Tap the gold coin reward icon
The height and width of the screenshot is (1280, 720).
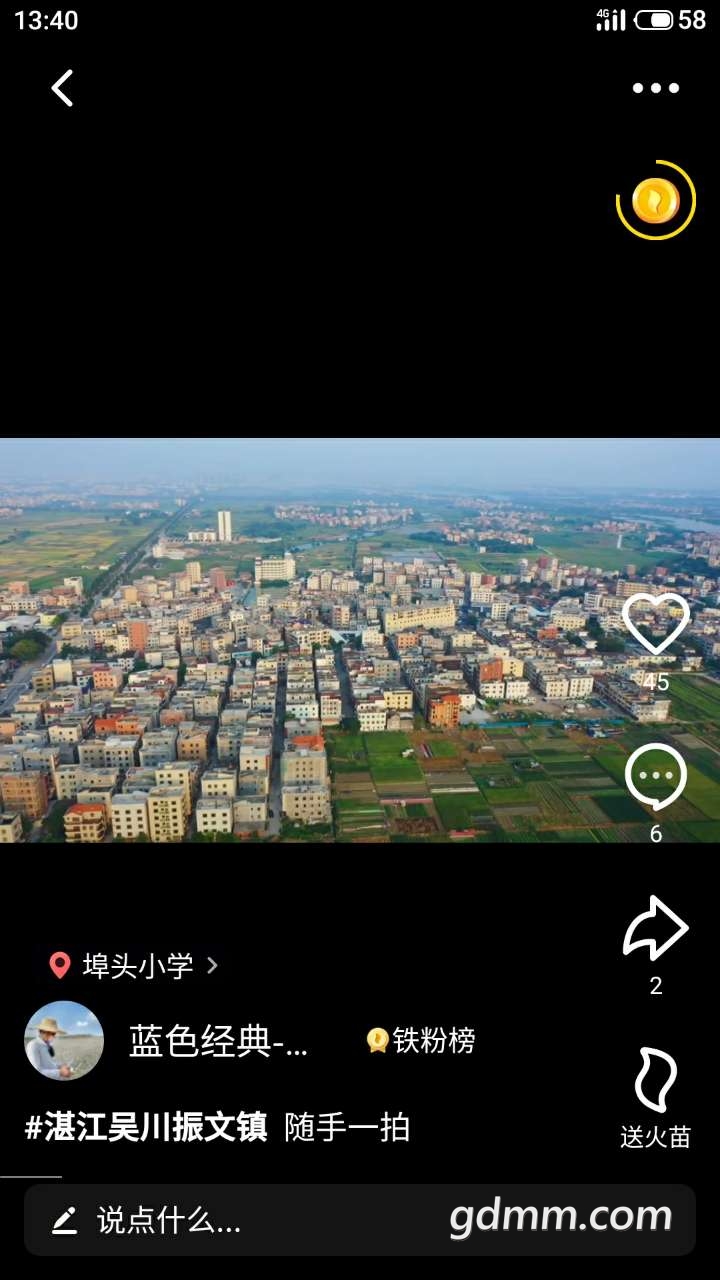(x=655, y=201)
